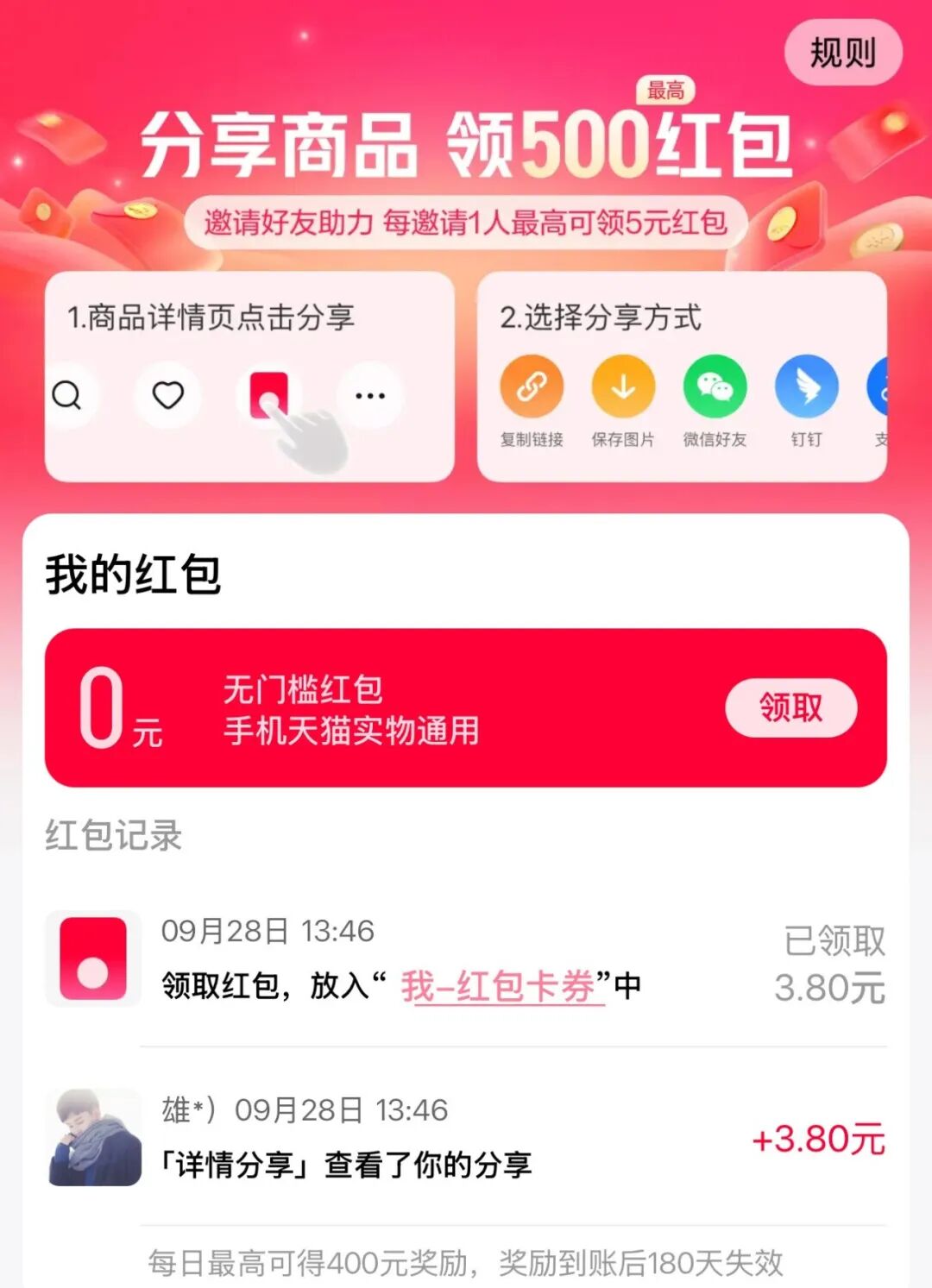Tap 领取 to claim the red packet
Viewport: 932px width, 1288px height.
790,707
